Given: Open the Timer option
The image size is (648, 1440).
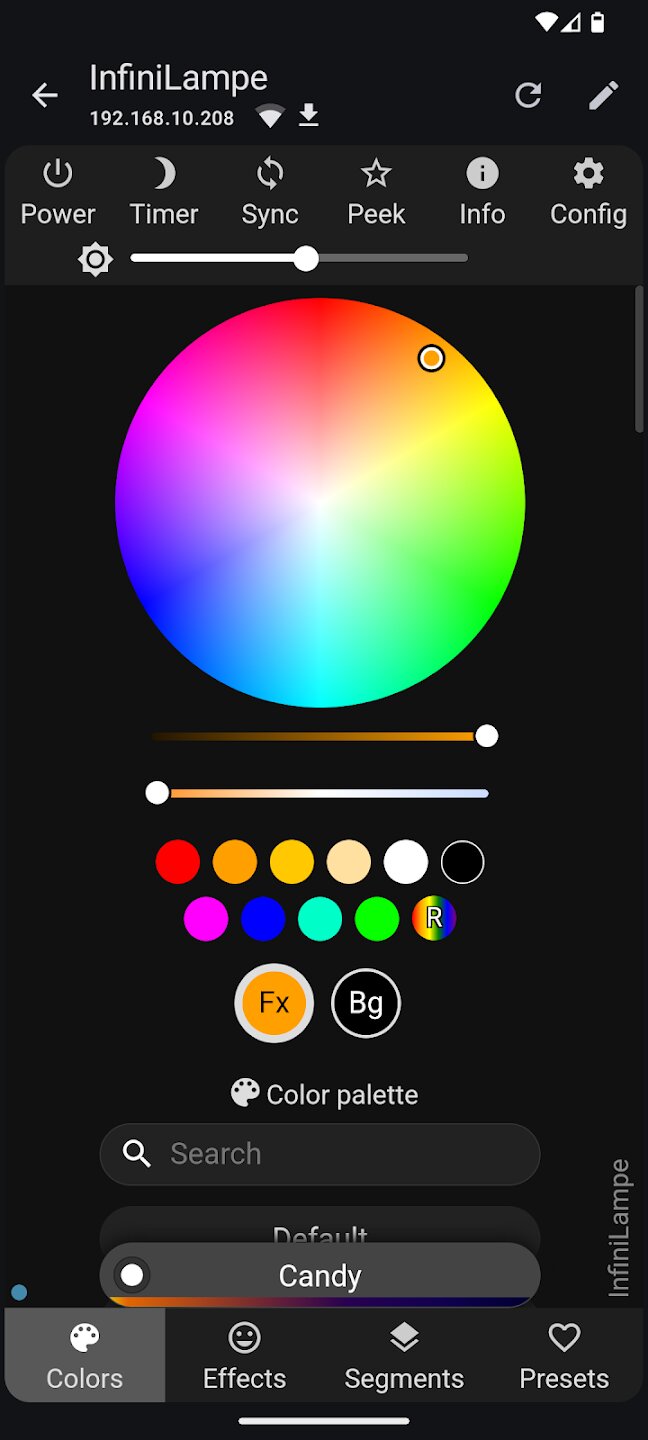Looking at the screenshot, I should tap(164, 192).
